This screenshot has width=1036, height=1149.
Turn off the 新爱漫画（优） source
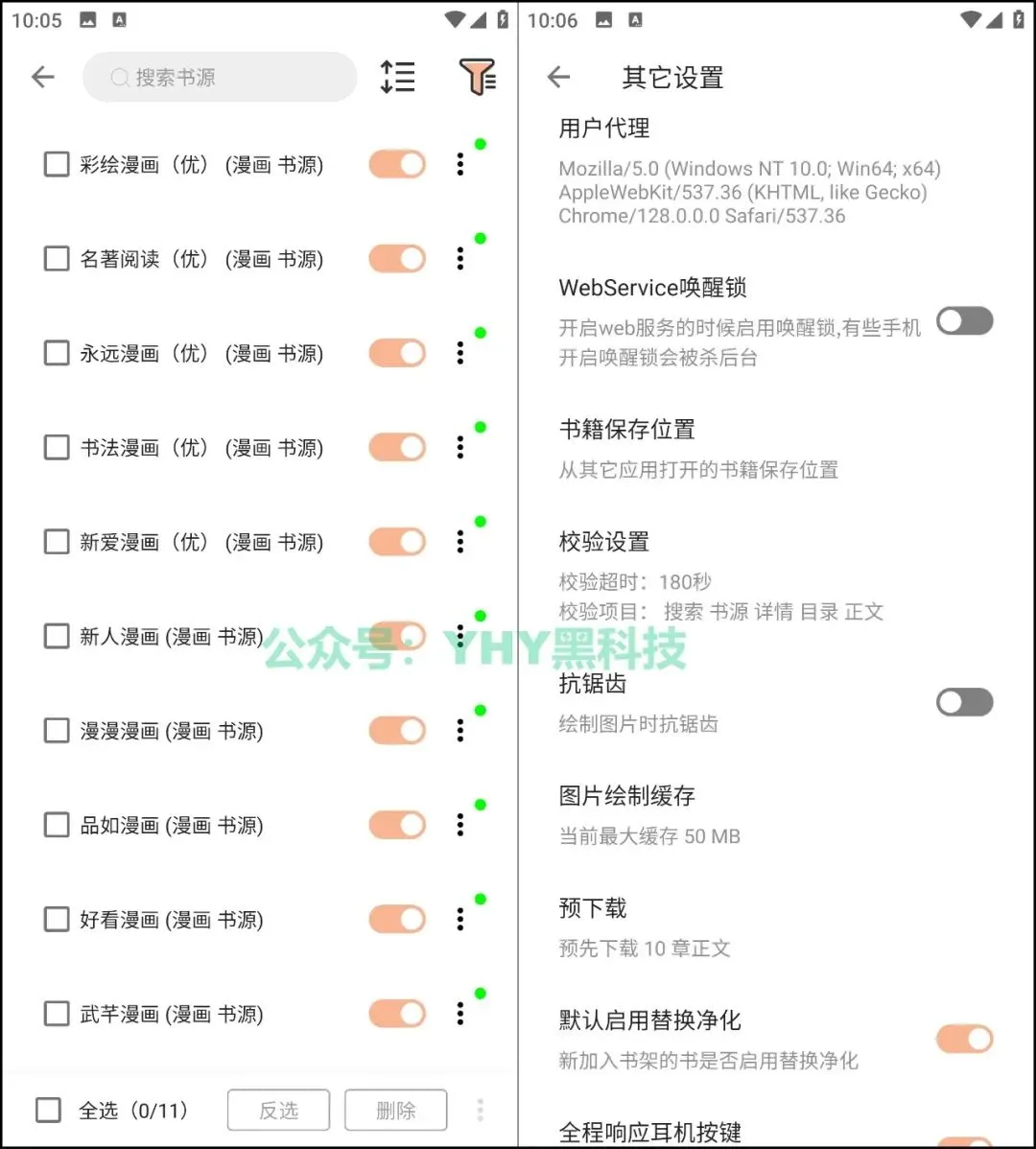click(397, 542)
